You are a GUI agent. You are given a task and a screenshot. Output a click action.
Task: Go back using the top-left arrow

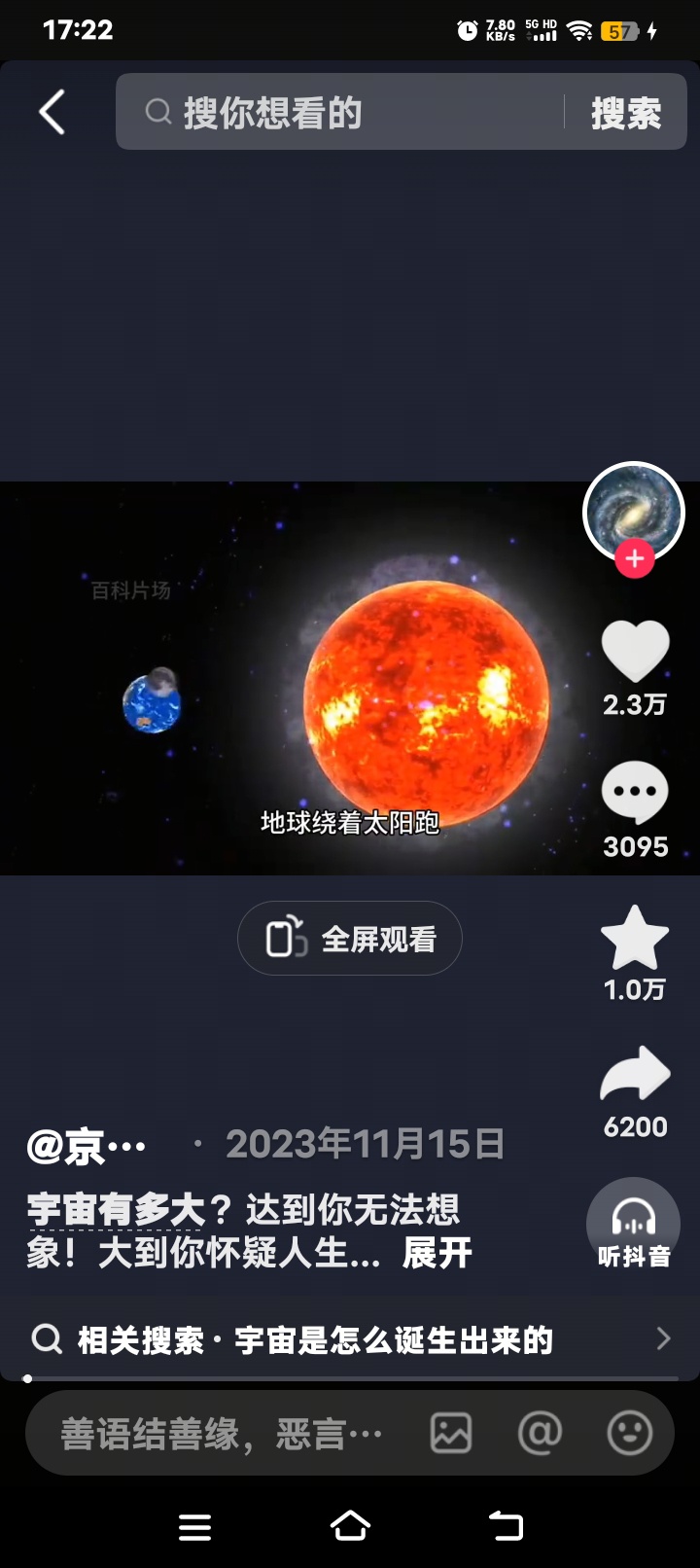point(52,112)
